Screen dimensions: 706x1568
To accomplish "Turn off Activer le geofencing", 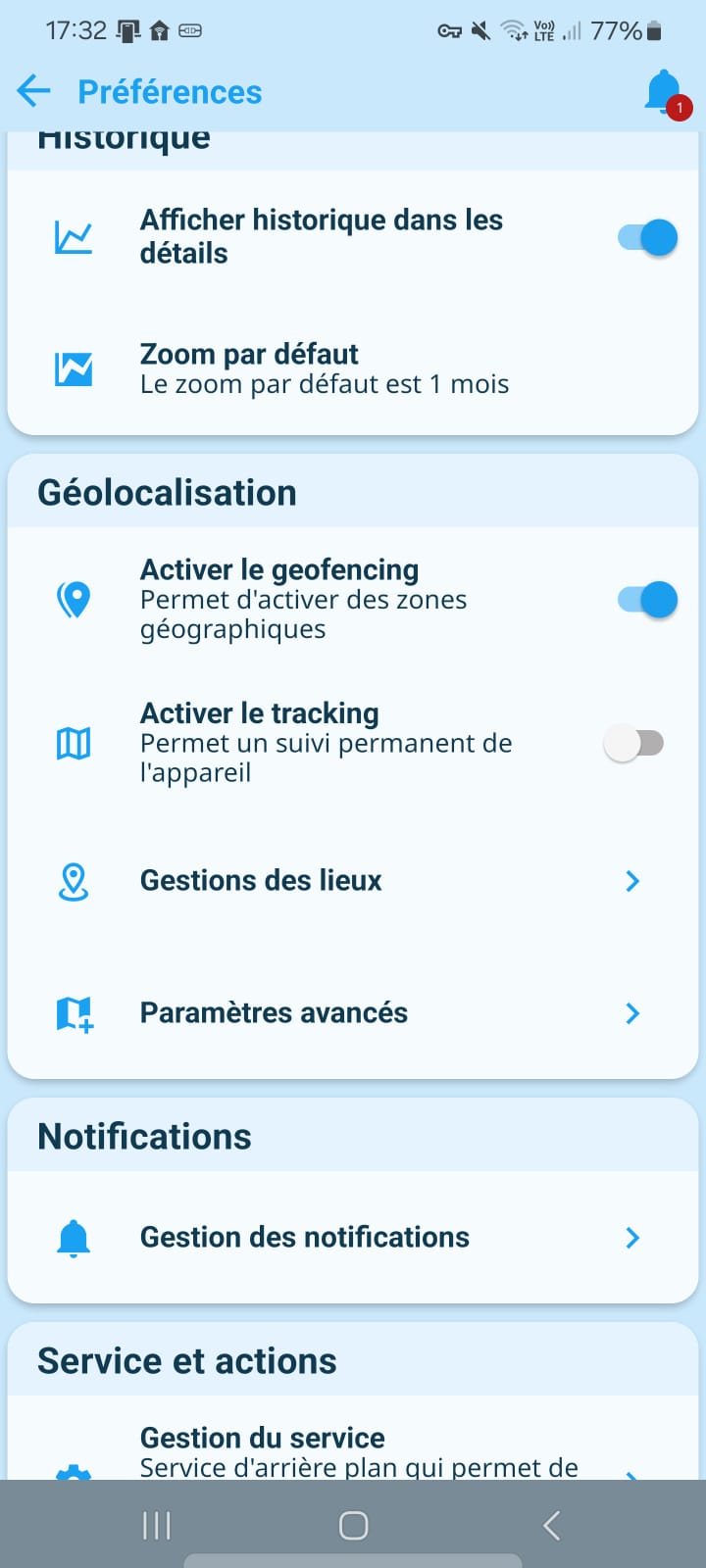I will click(648, 600).
